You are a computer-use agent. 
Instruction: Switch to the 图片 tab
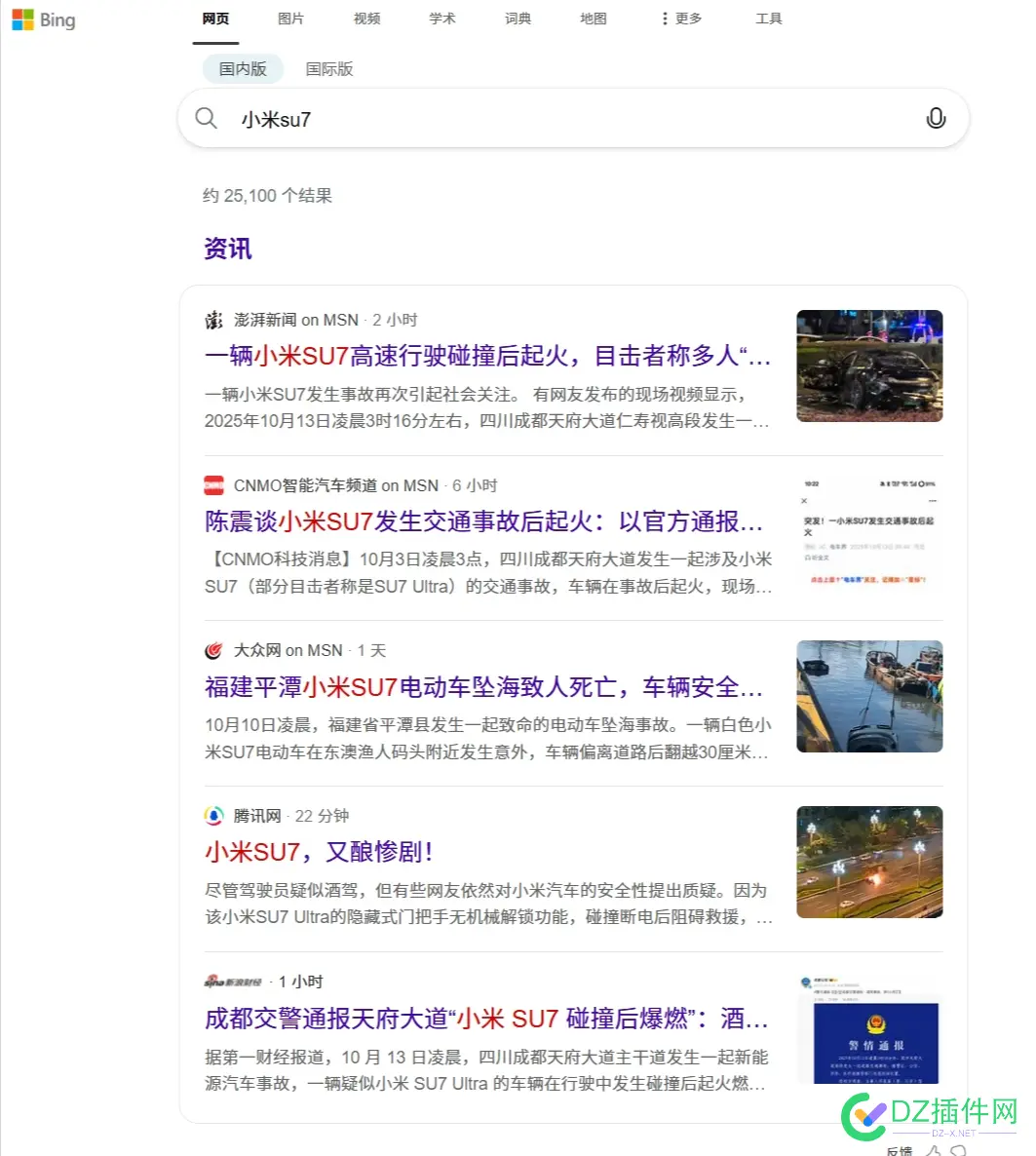(x=290, y=19)
